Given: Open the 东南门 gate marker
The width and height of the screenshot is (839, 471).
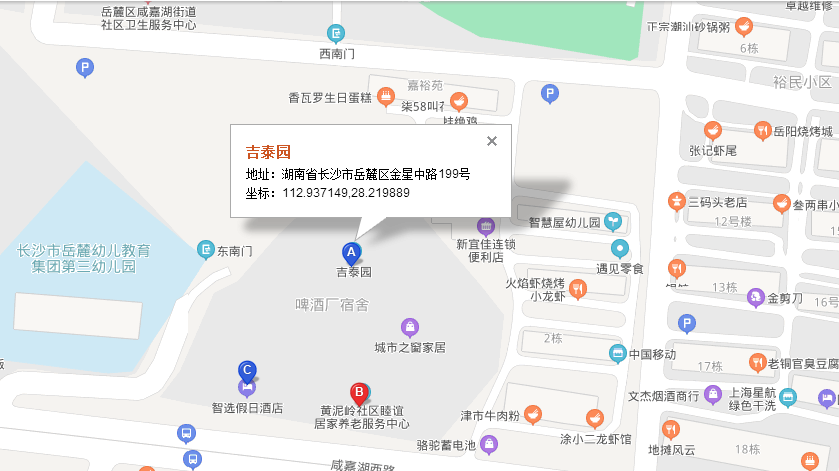Looking at the screenshot, I should [x=206, y=248].
